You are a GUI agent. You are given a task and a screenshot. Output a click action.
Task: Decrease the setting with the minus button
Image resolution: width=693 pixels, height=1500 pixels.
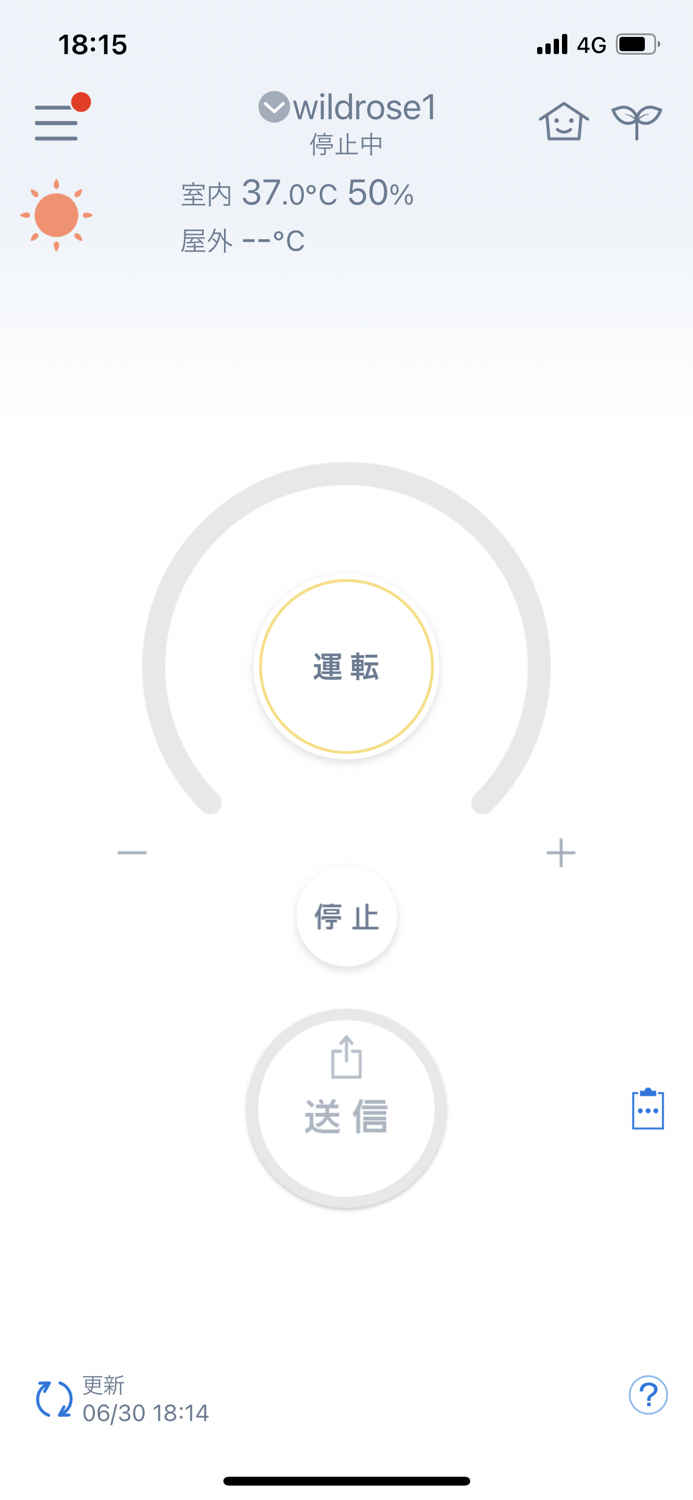click(132, 852)
